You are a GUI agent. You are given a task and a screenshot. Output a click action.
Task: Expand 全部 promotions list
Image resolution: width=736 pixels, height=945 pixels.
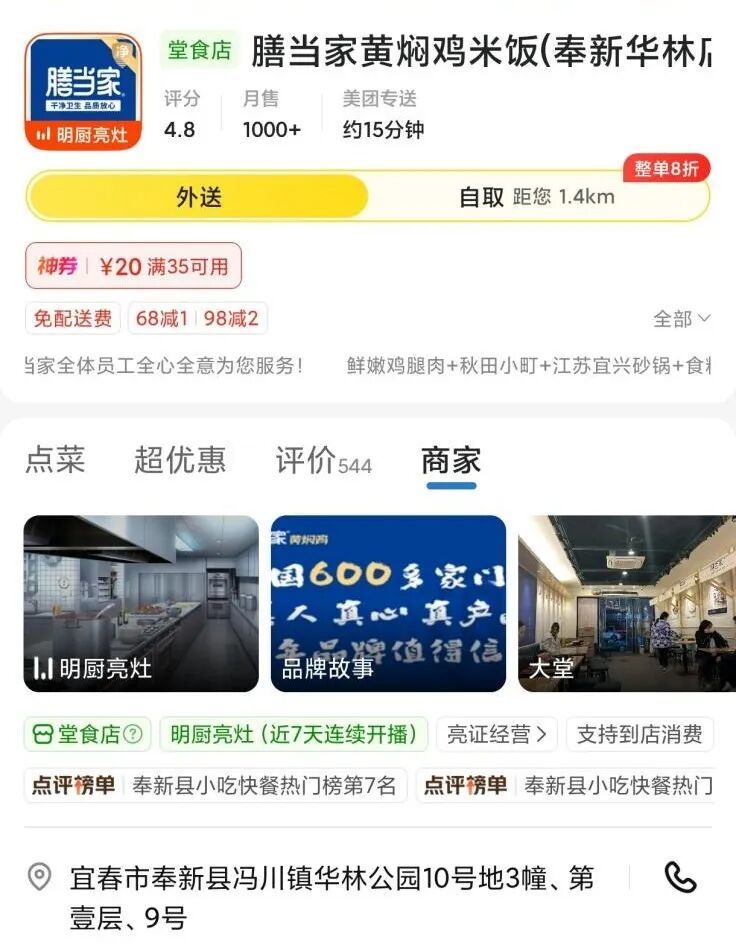click(x=681, y=319)
